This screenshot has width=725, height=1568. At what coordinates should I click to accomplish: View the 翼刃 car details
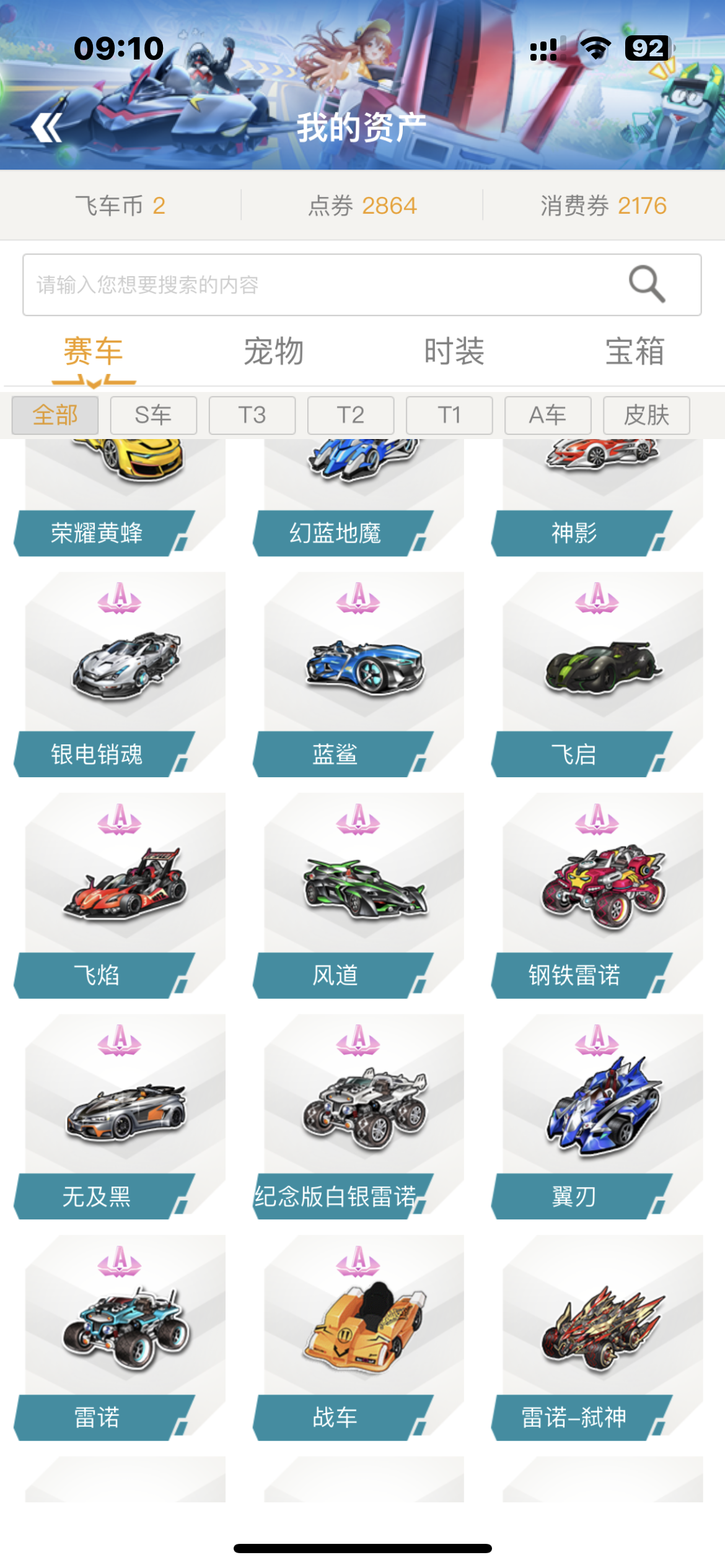coord(598,1117)
